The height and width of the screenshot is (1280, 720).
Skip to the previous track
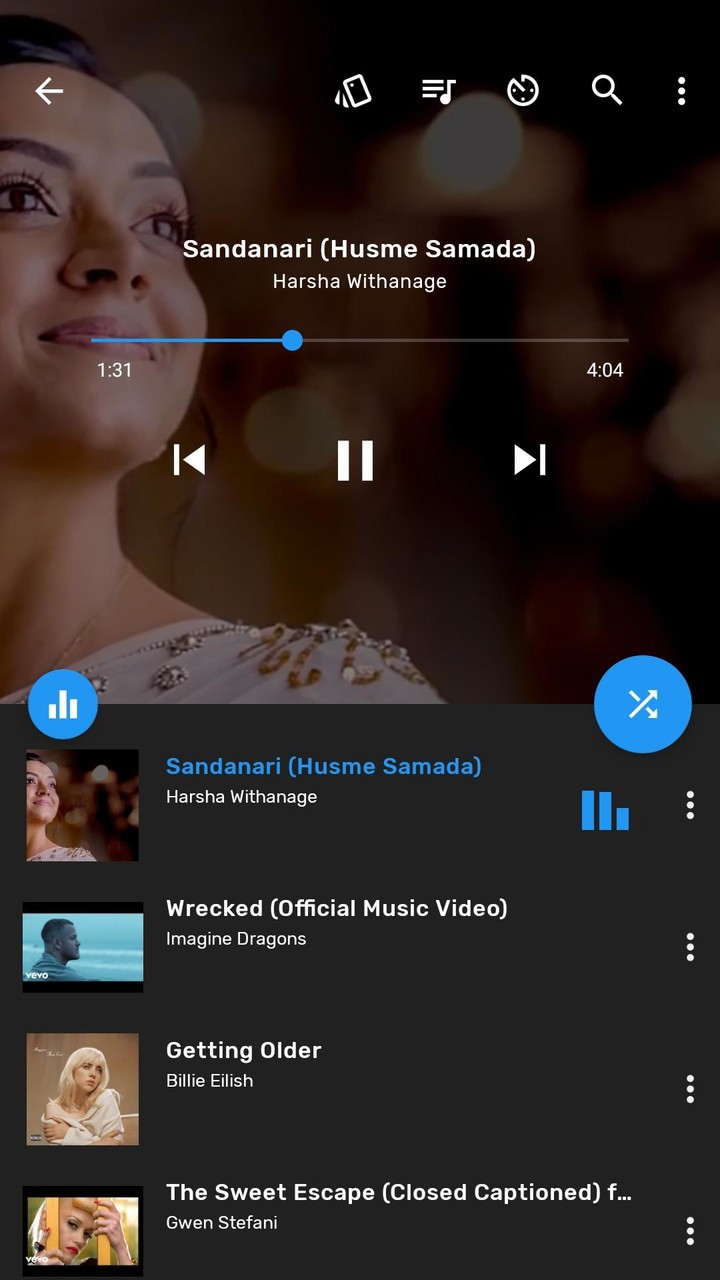190,460
